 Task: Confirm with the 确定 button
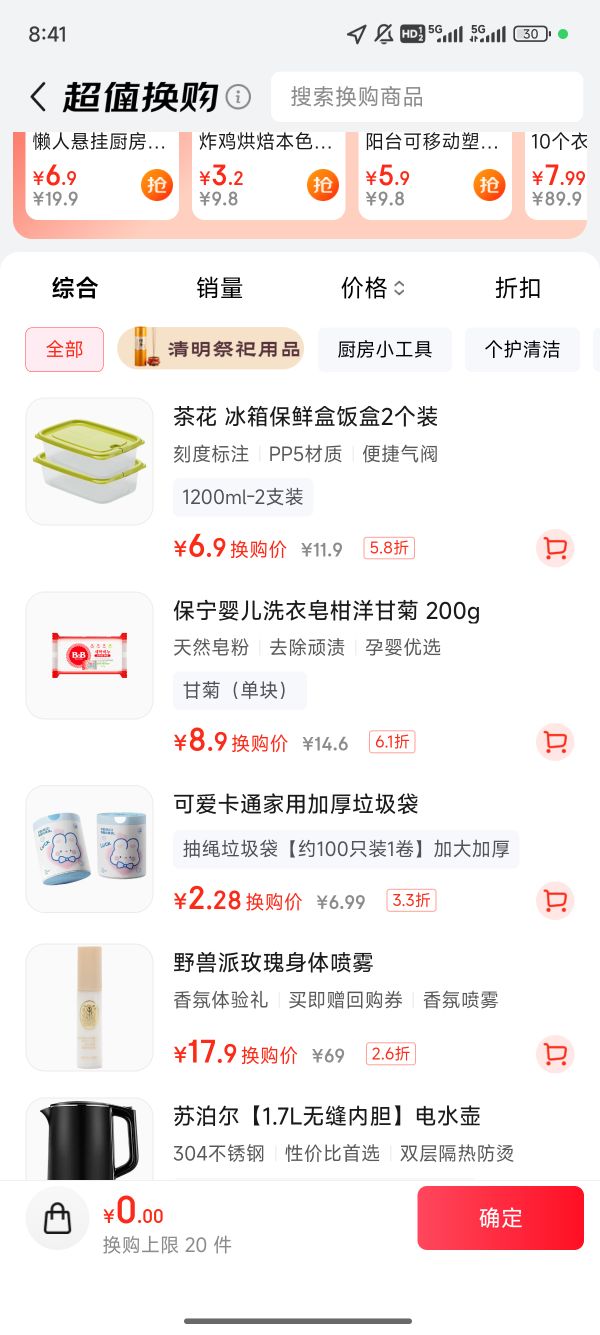click(x=500, y=1218)
